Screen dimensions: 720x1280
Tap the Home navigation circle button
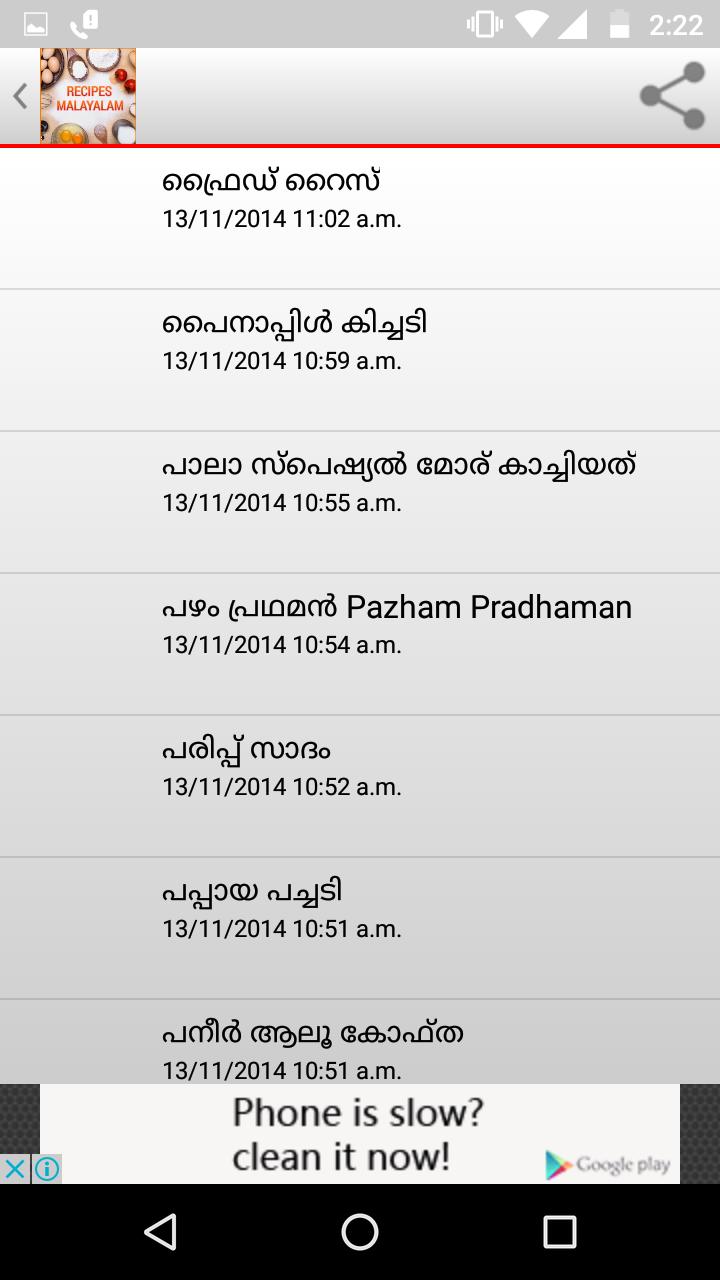[x=360, y=1232]
